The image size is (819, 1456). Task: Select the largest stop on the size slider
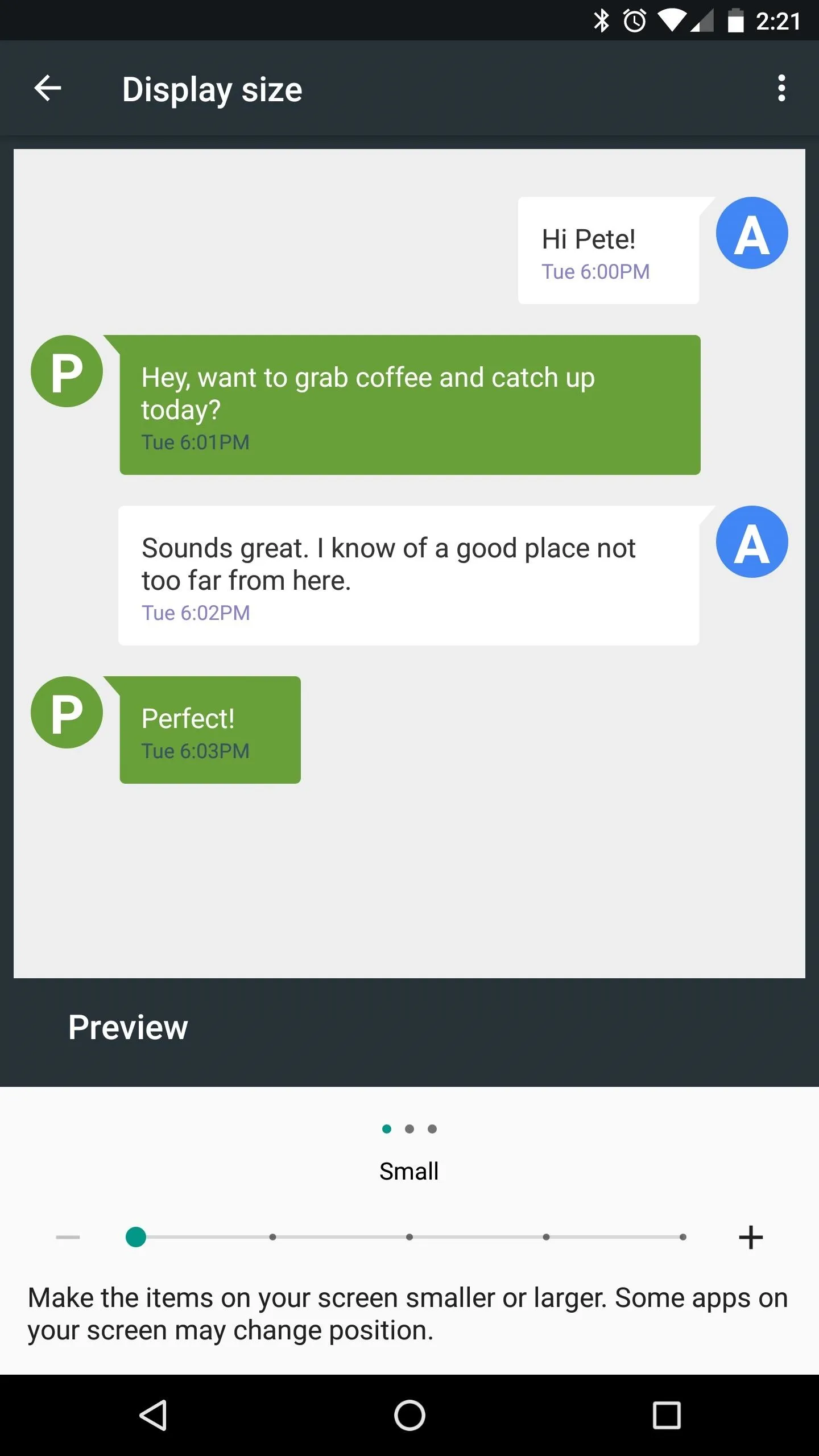pyautogui.click(x=682, y=1237)
